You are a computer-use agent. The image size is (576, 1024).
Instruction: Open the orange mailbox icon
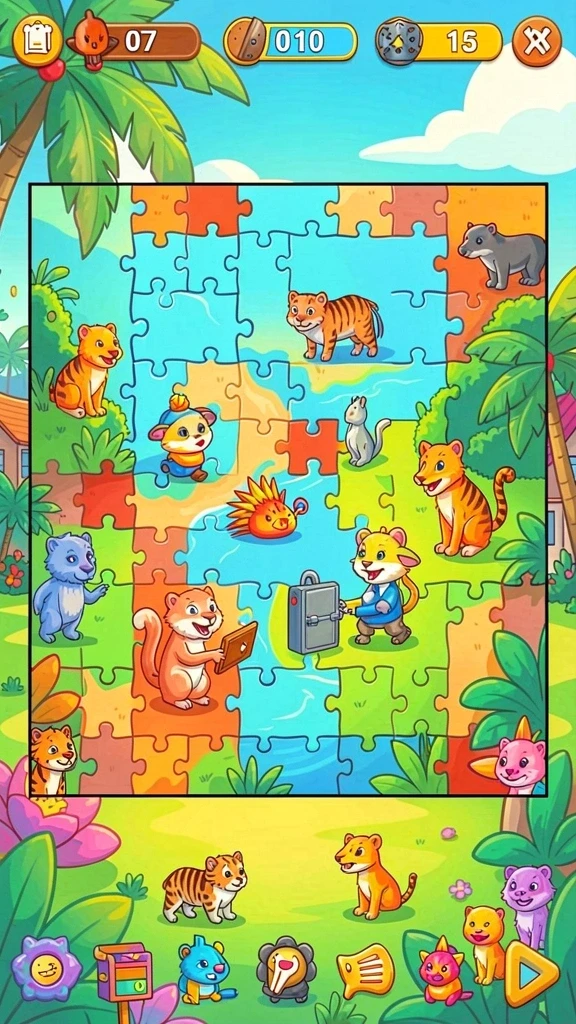tap(123, 973)
